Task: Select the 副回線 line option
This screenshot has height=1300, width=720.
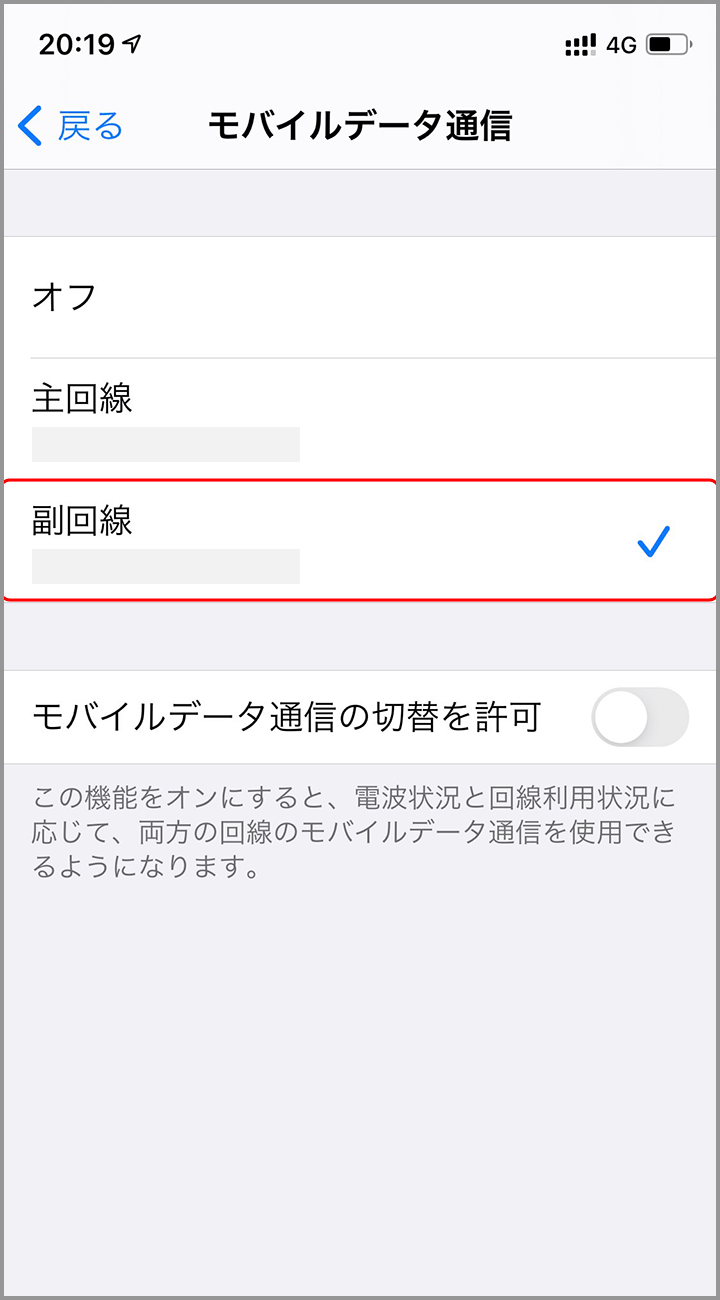Action: click(x=360, y=540)
